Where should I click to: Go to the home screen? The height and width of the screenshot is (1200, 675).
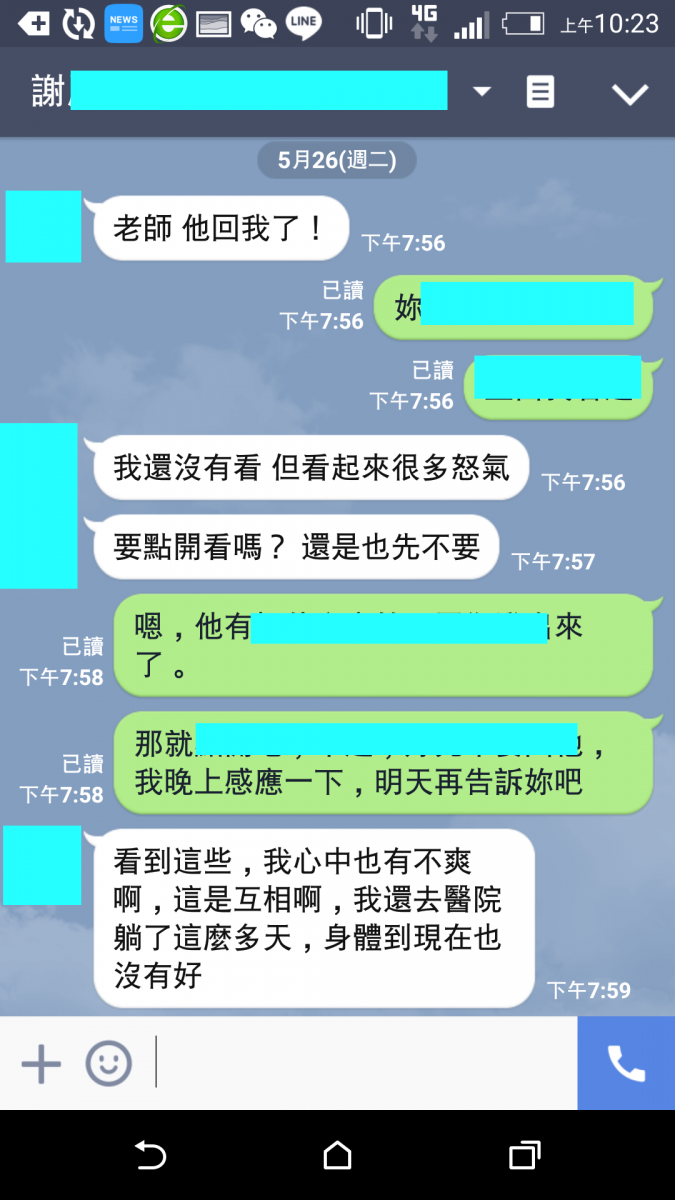click(338, 1155)
